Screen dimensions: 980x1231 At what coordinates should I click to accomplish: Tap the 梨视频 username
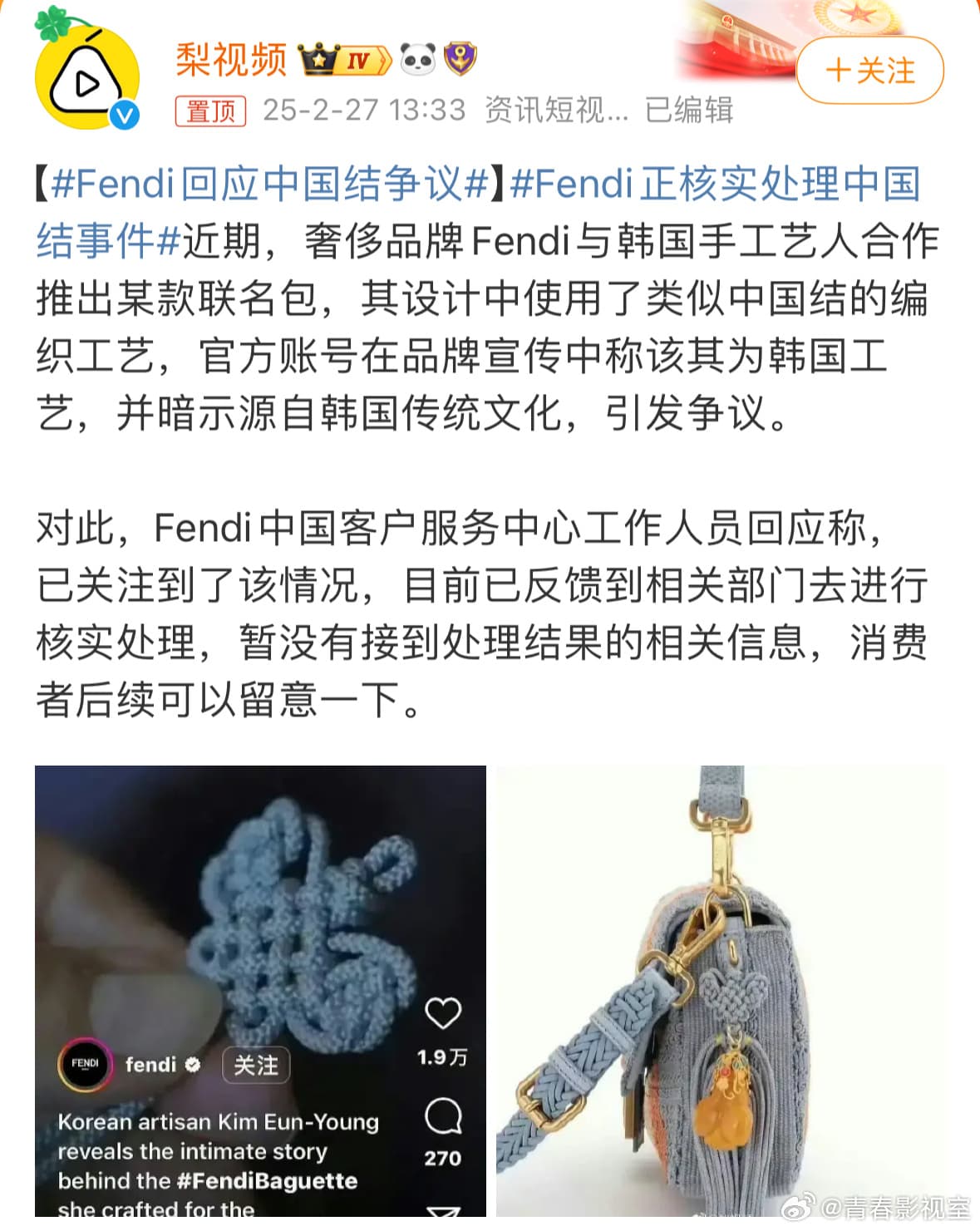point(230,60)
